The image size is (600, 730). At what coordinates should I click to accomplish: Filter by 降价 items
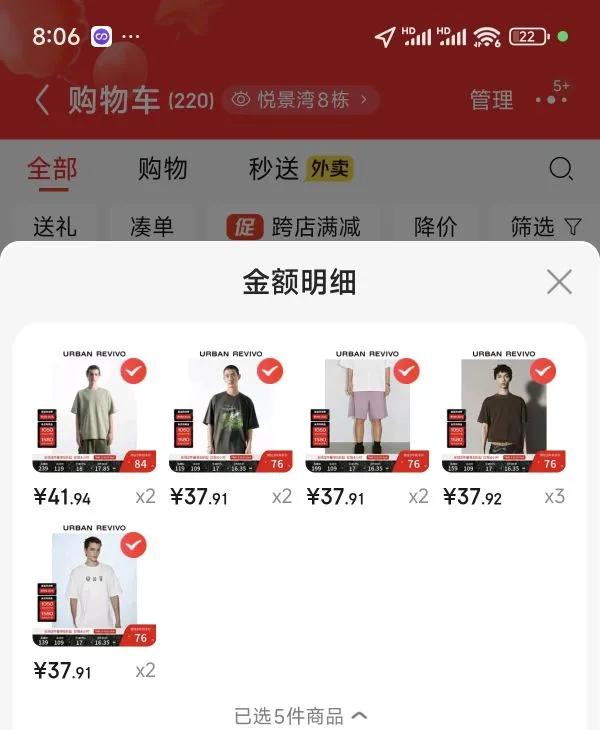pos(436,227)
